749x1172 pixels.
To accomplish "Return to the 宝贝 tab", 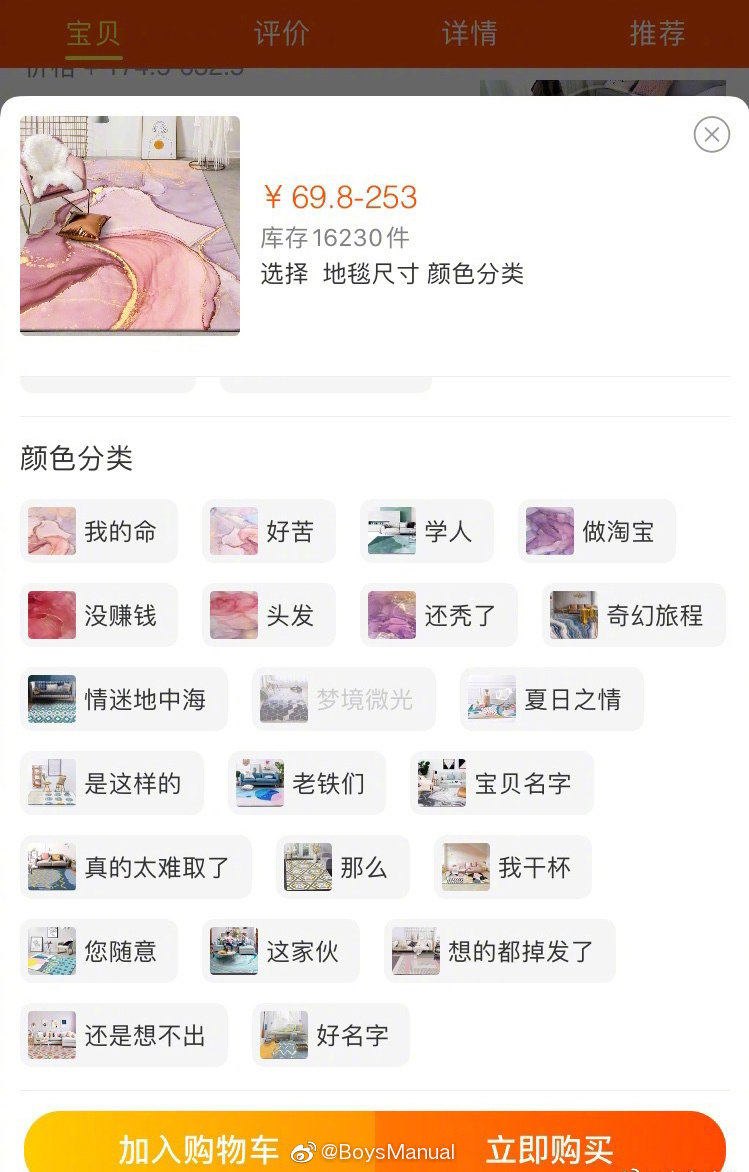I will click(93, 34).
